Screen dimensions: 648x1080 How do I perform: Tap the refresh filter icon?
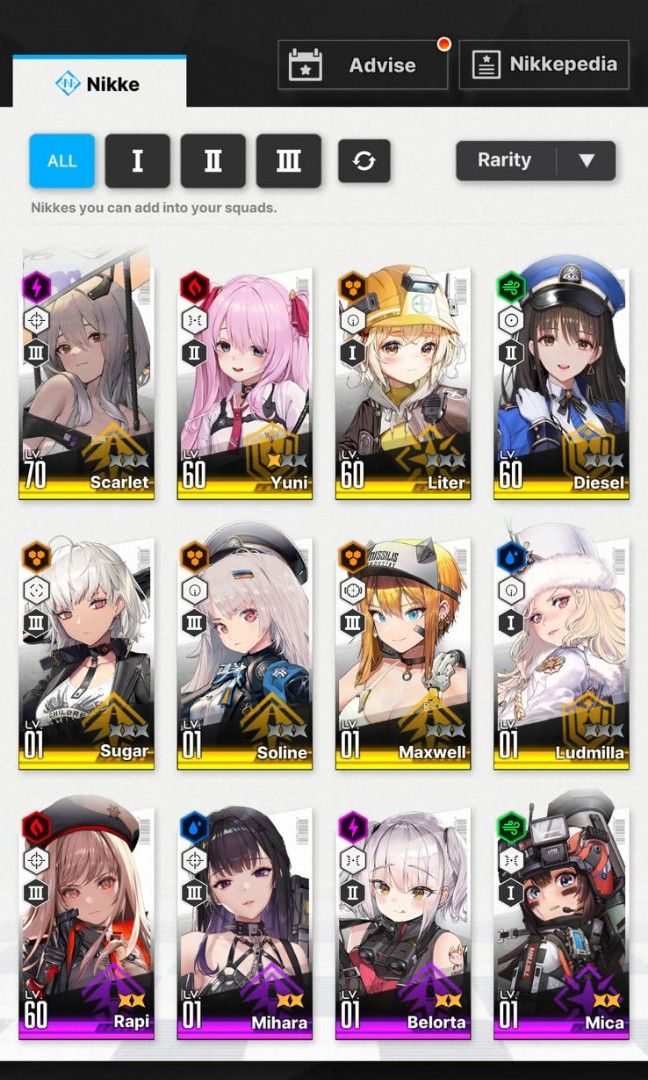click(364, 161)
